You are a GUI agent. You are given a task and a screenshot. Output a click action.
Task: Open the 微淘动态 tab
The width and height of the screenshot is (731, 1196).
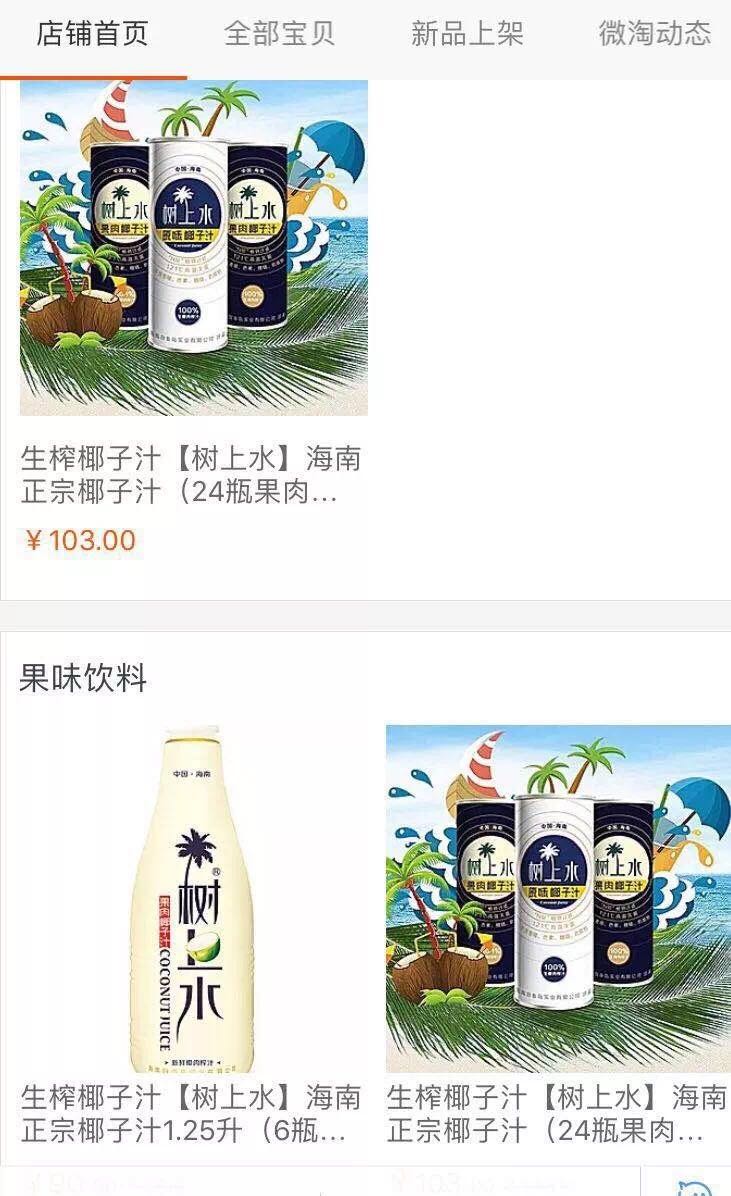coord(655,34)
